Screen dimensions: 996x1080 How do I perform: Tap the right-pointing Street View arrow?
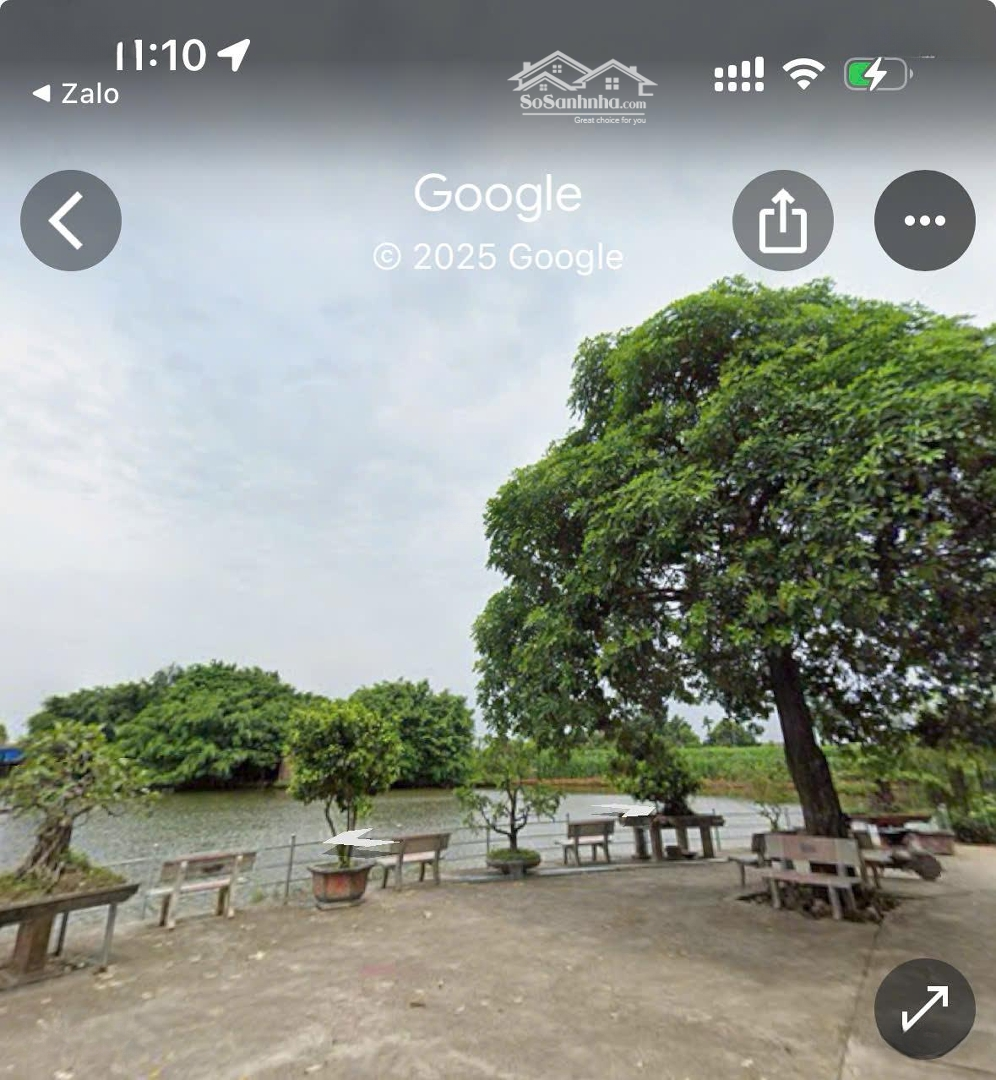click(x=624, y=810)
